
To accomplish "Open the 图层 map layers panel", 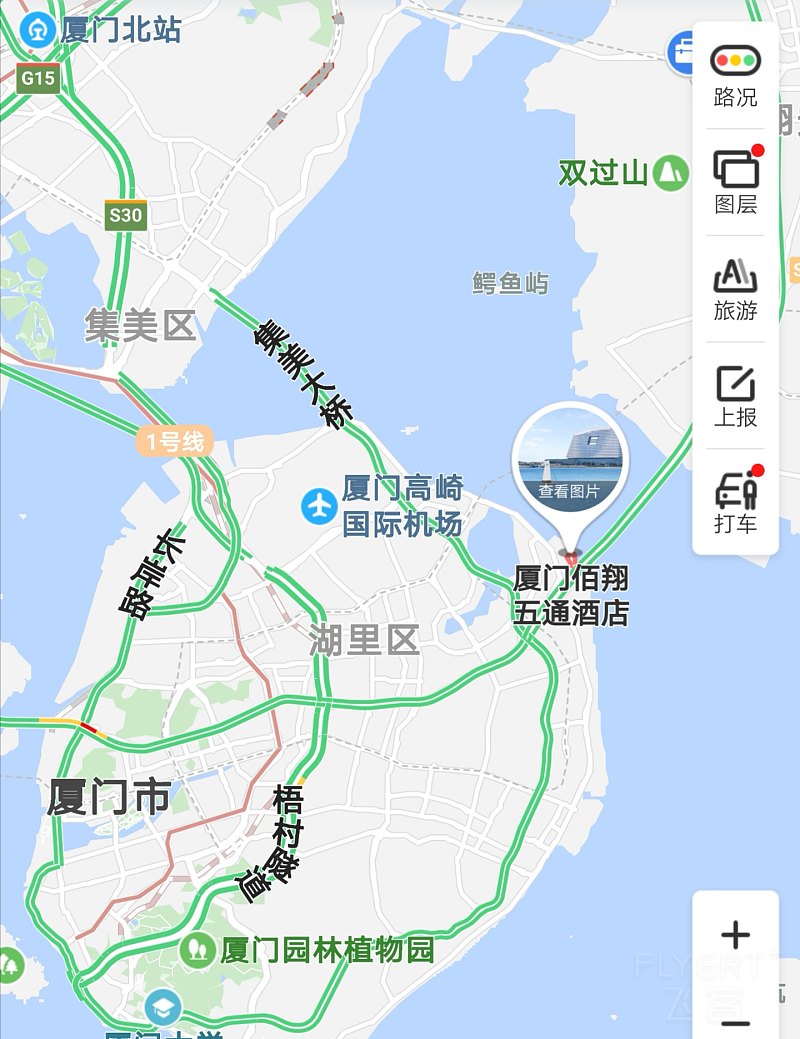I will [735, 182].
